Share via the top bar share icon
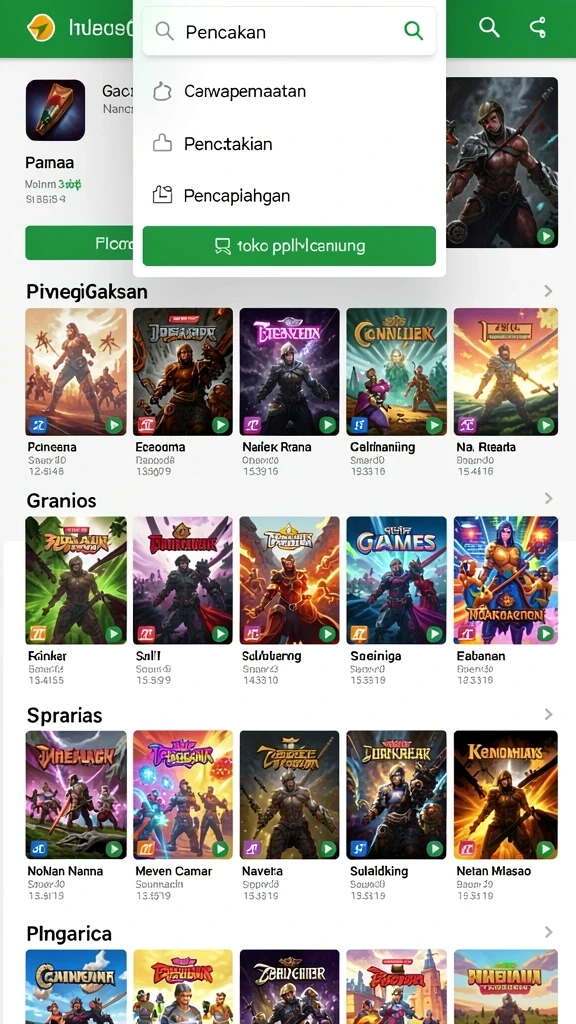 [x=537, y=27]
